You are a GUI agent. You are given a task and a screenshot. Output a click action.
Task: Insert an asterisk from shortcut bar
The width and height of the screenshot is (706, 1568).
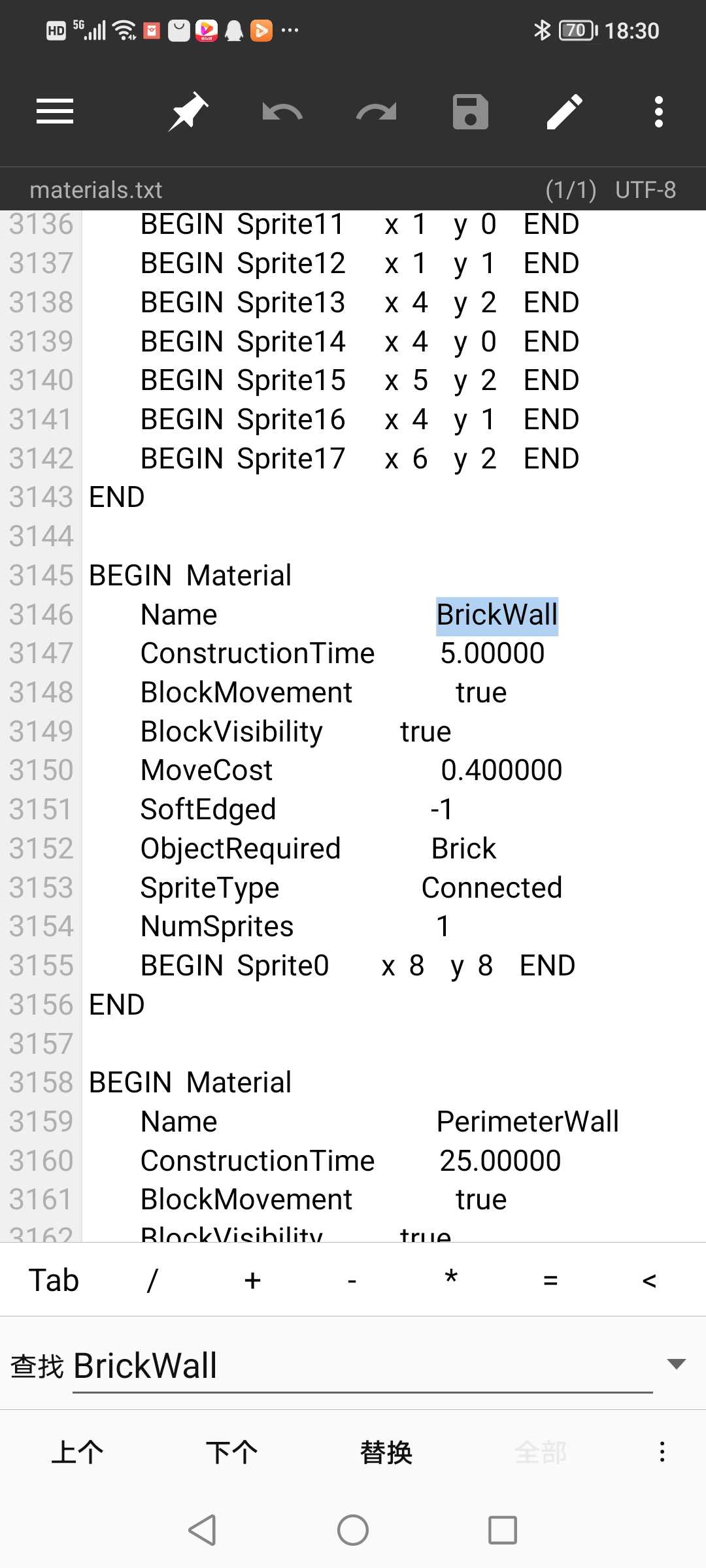451,1278
